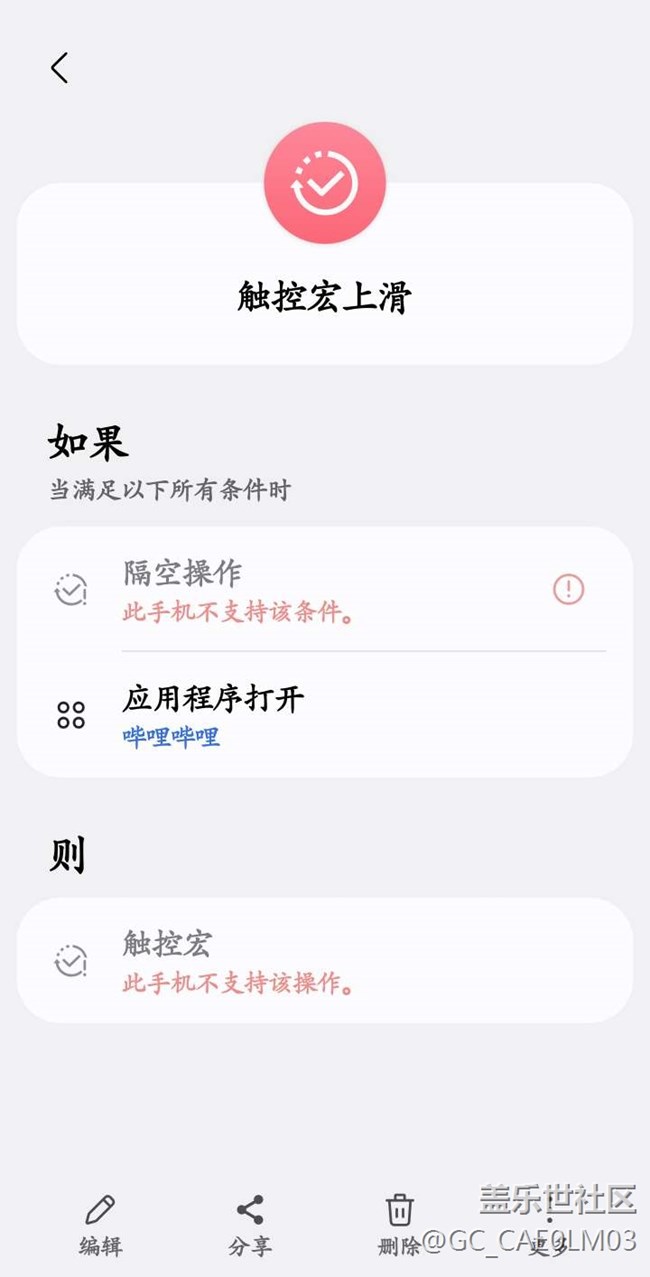The width and height of the screenshot is (650, 1277).
Task: Tap the 触控宏上滑 routine name card
Action: (x=324, y=296)
